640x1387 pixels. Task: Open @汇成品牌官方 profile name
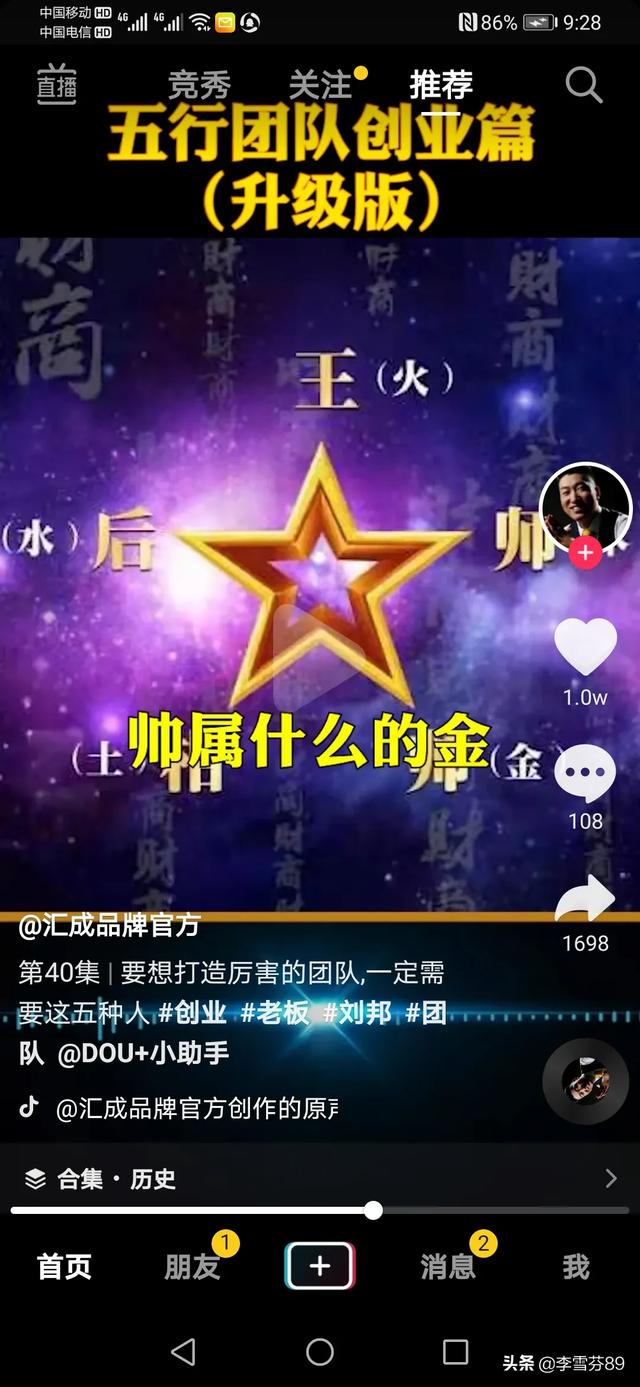[109, 926]
